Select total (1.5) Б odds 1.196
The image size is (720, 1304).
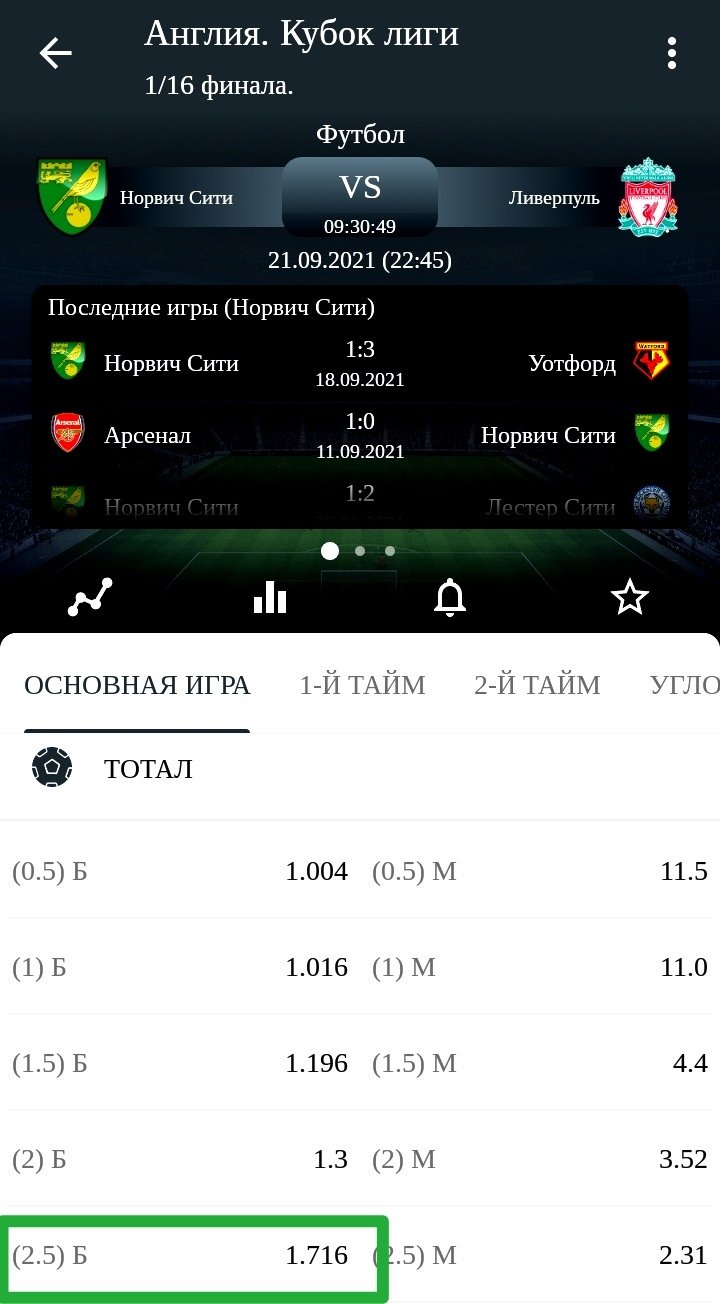[x=180, y=1063]
